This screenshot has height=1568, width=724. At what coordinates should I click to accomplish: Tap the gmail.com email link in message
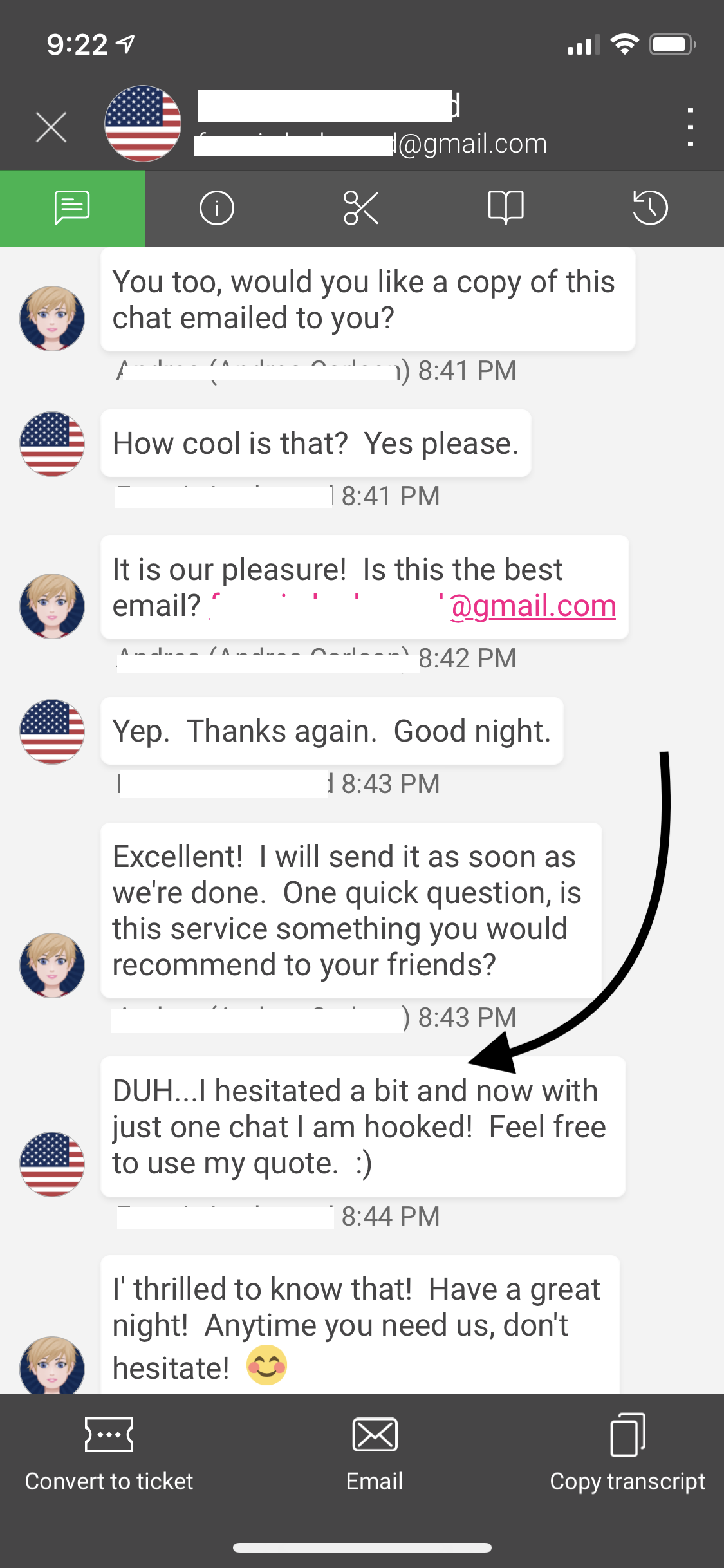(533, 606)
